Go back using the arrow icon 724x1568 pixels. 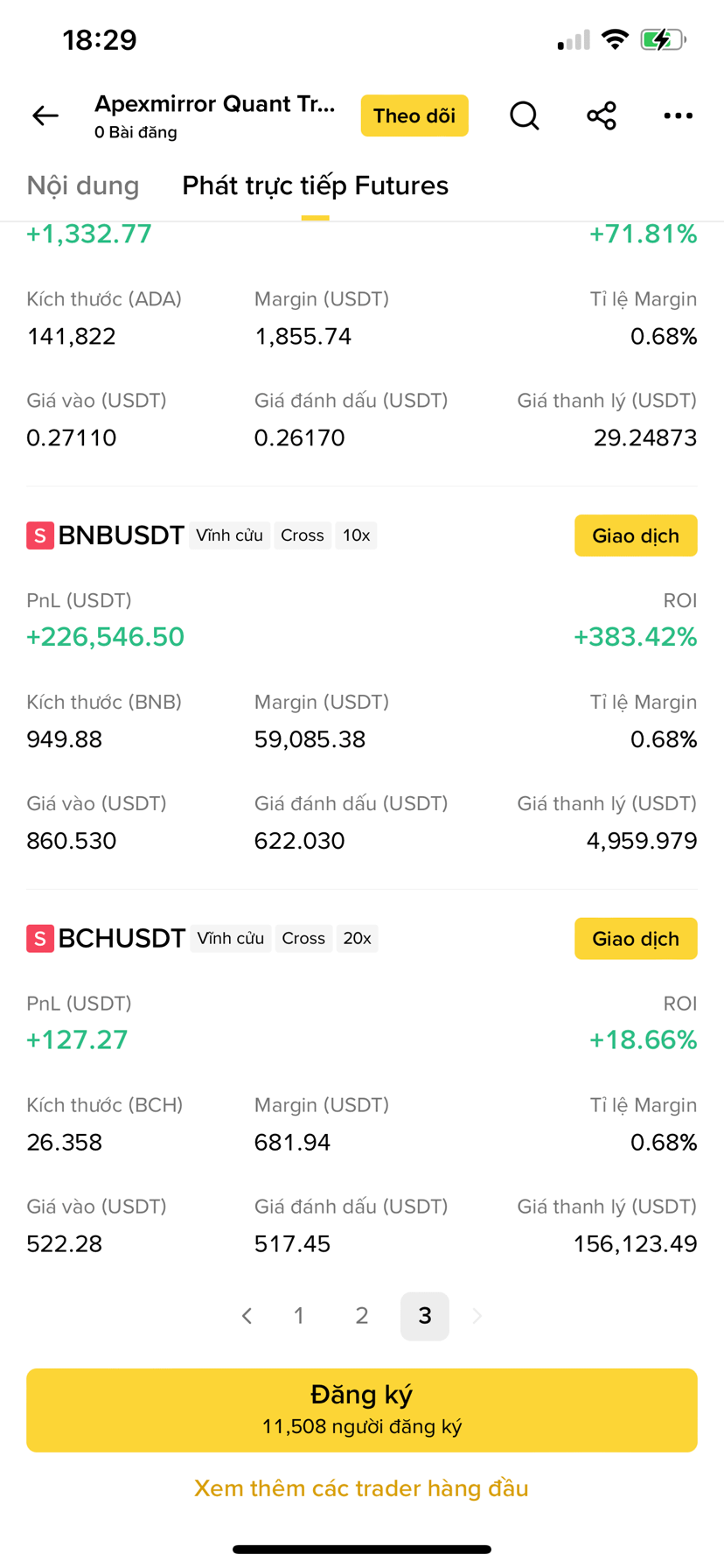[45, 115]
